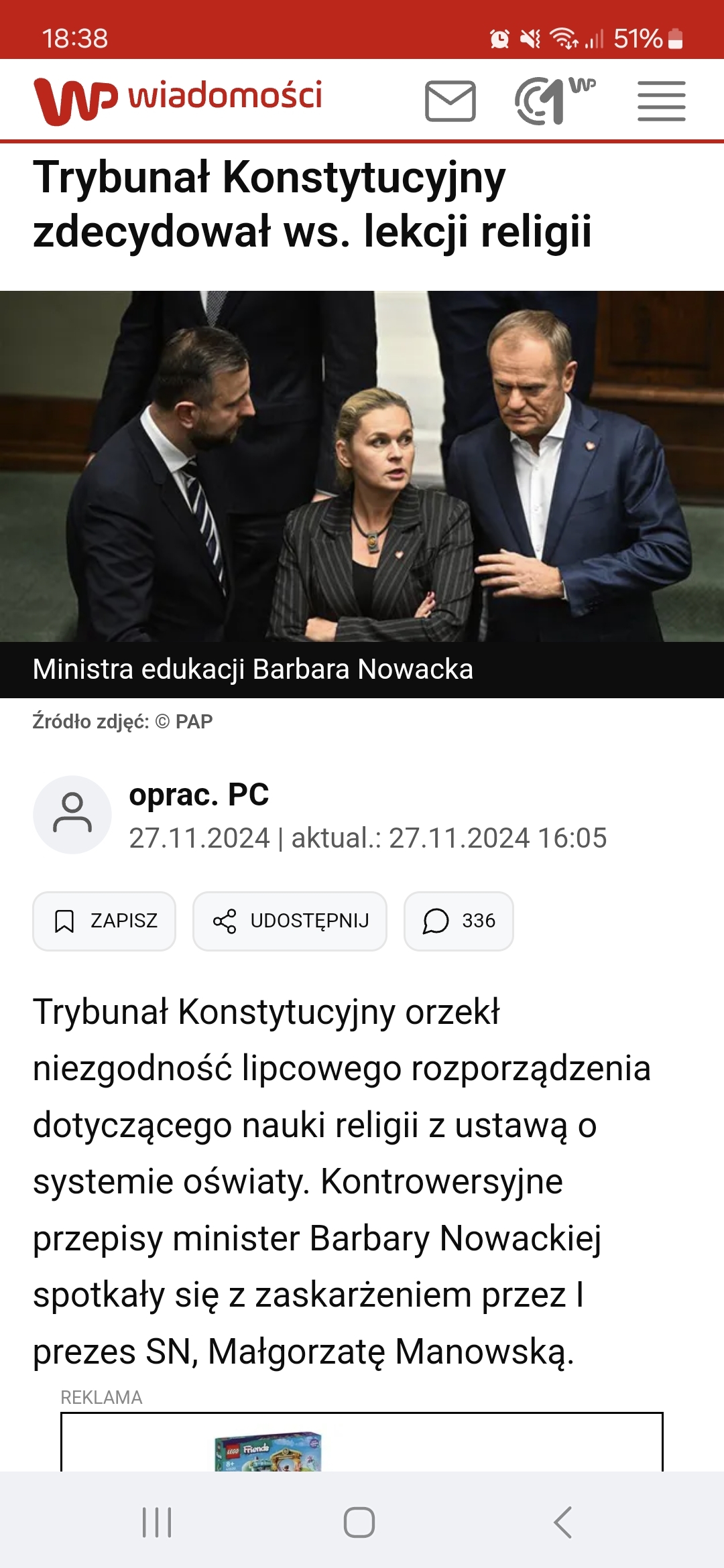Save the article with ZAPISZ
The image size is (724, 1568).
(x=105, y=921)
